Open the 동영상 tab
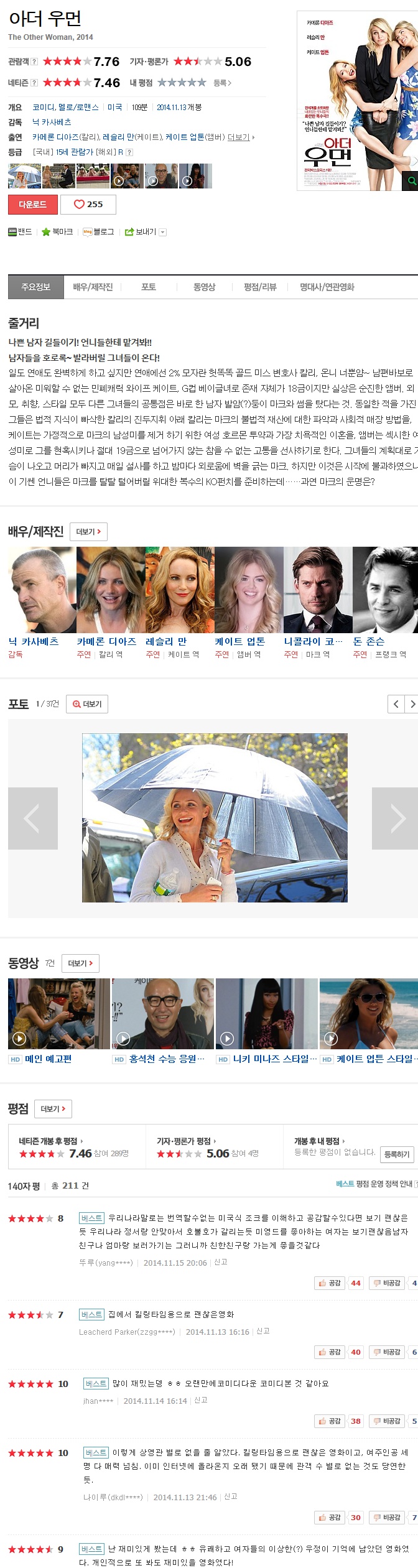 tap(204, 287)
